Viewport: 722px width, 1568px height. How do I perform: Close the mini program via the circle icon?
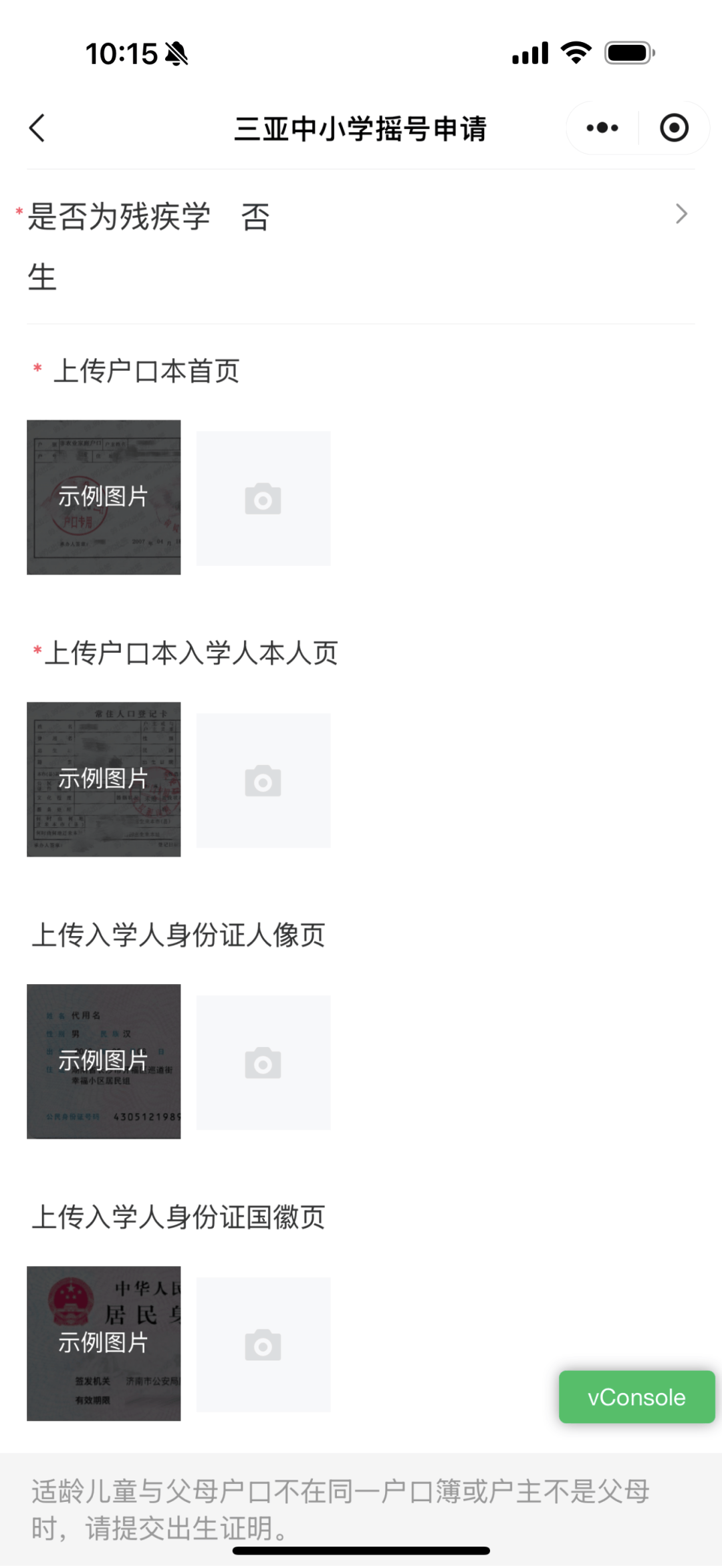[673, 128]
